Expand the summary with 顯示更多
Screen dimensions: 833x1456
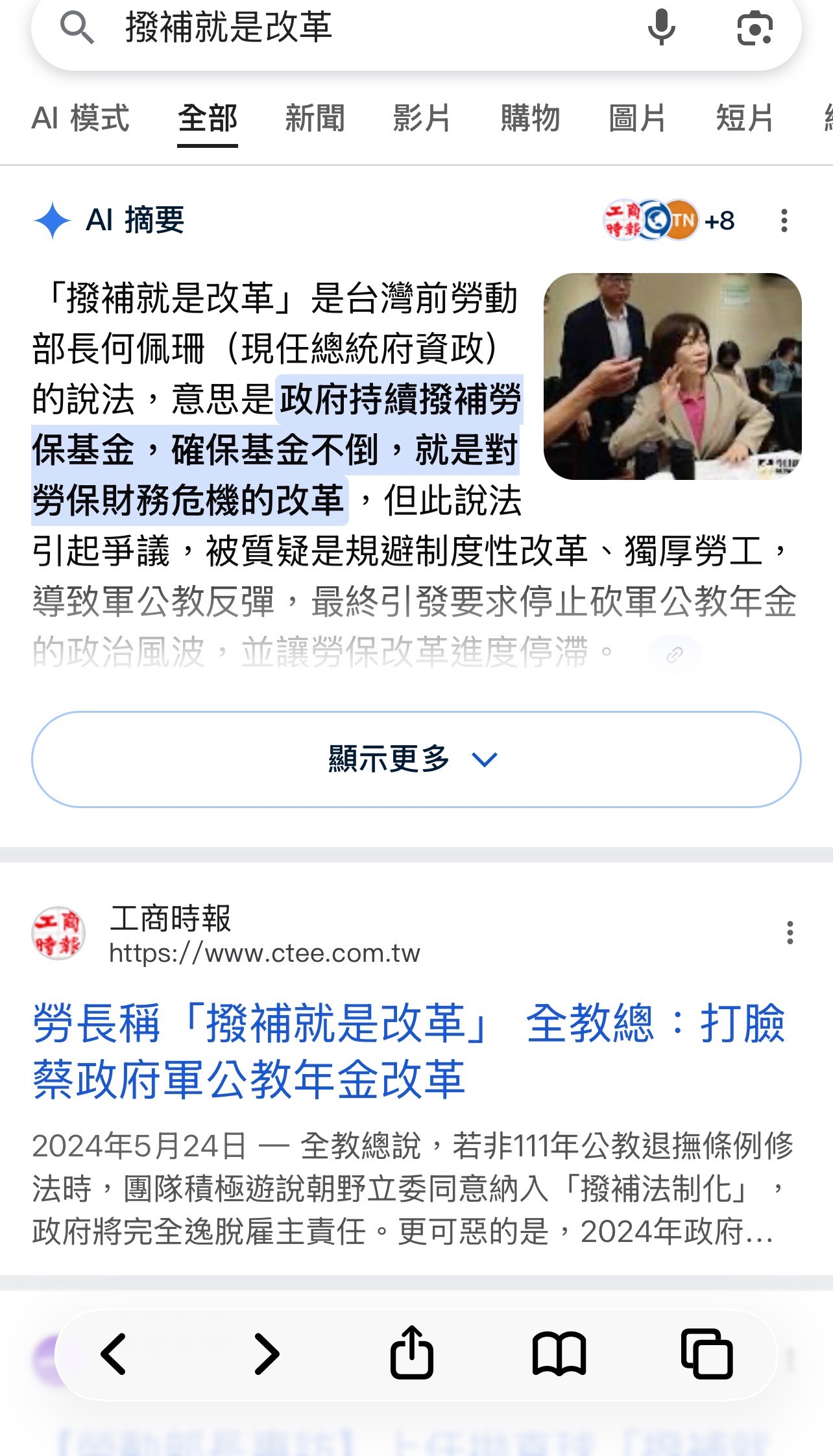pyautogui.click(x=416, y=759)
